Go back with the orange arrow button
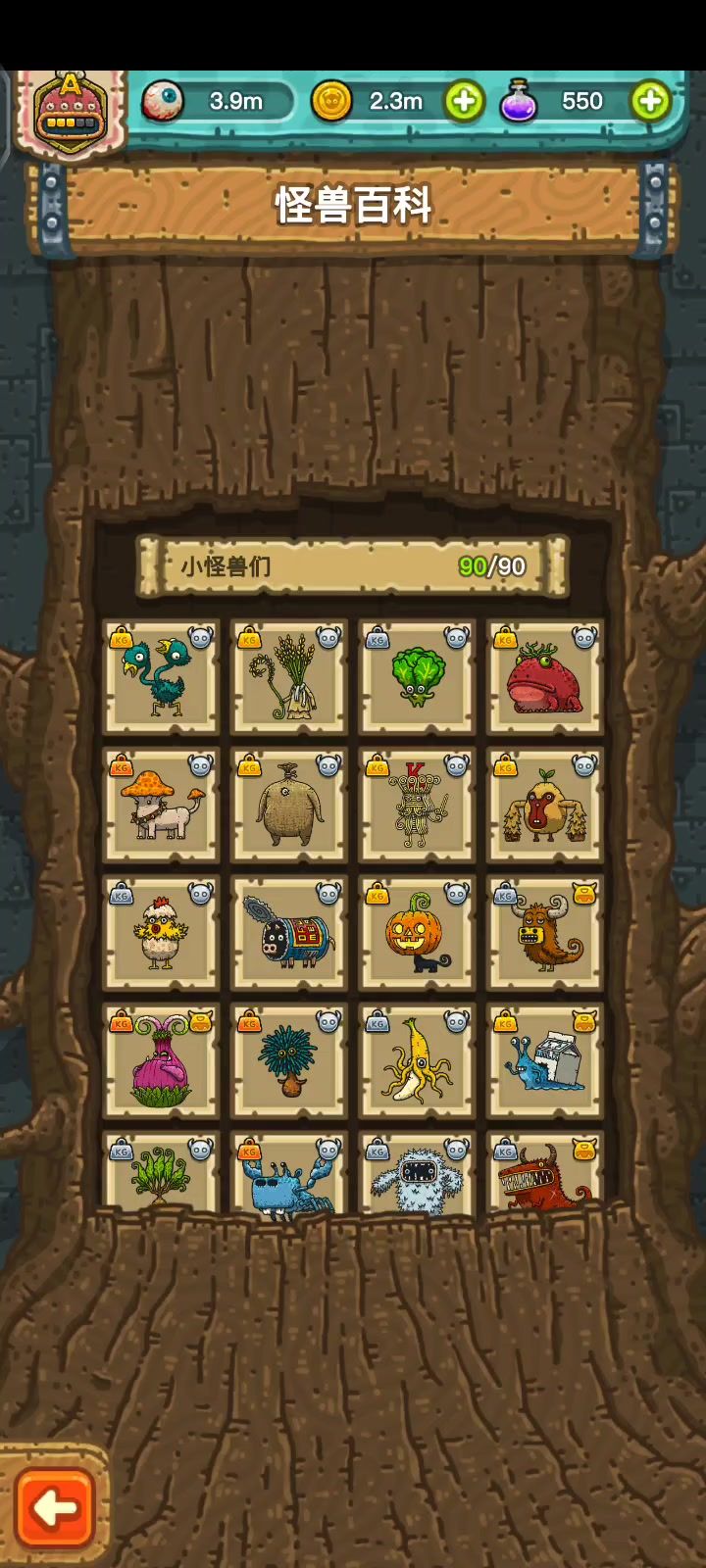The image size is (706, 1568). [55, 1509]
